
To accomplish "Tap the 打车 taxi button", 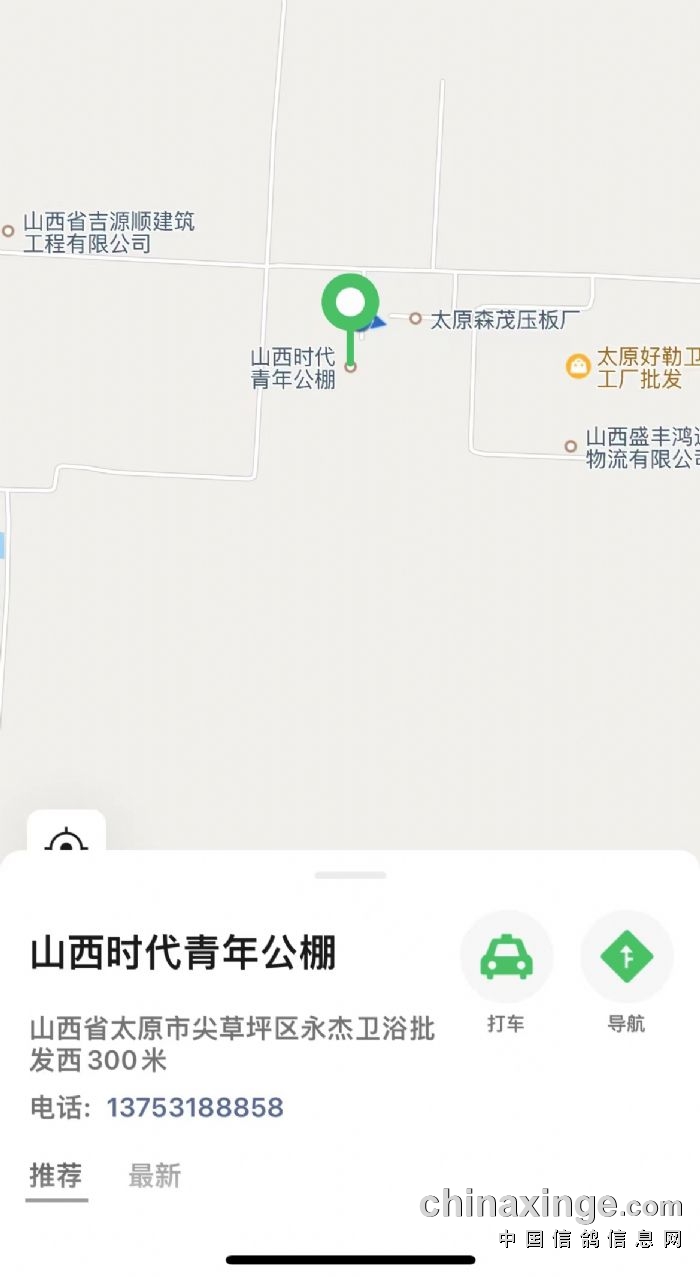I will click(x=506, y=957).
